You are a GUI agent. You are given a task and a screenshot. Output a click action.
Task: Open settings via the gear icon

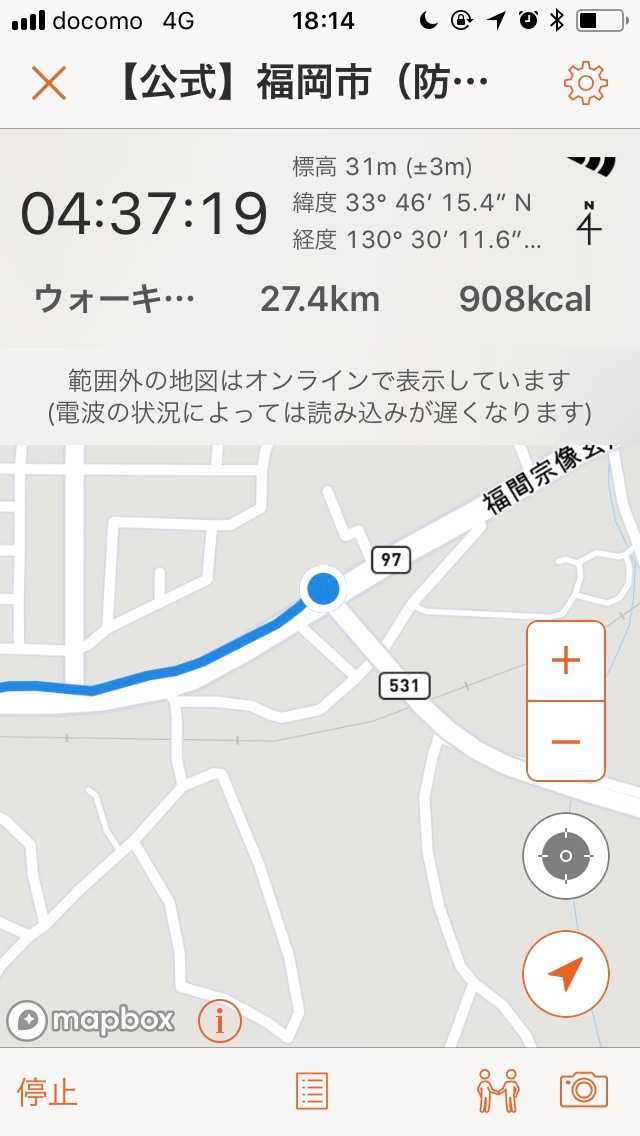click(585, 83)
